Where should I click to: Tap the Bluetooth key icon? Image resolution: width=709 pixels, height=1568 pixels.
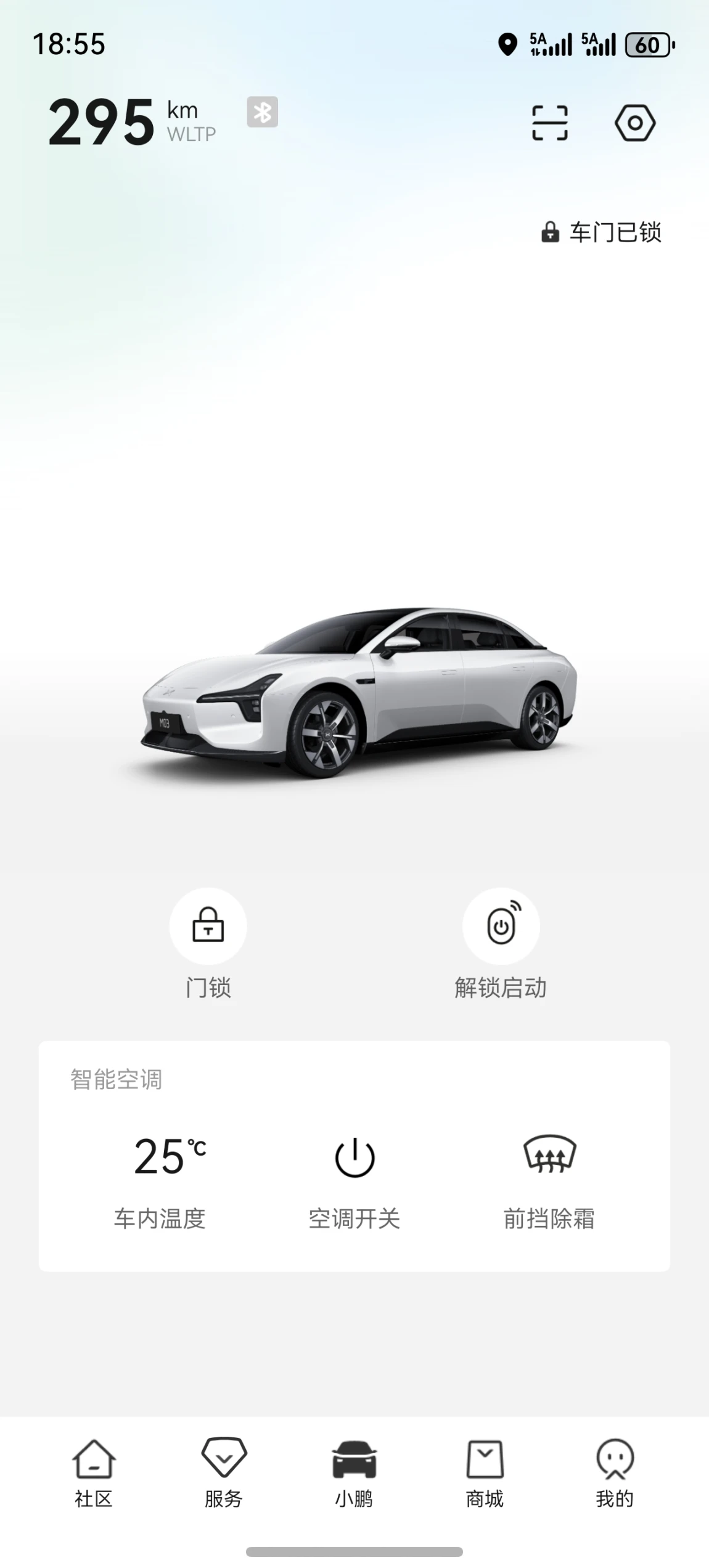[263, 112]
